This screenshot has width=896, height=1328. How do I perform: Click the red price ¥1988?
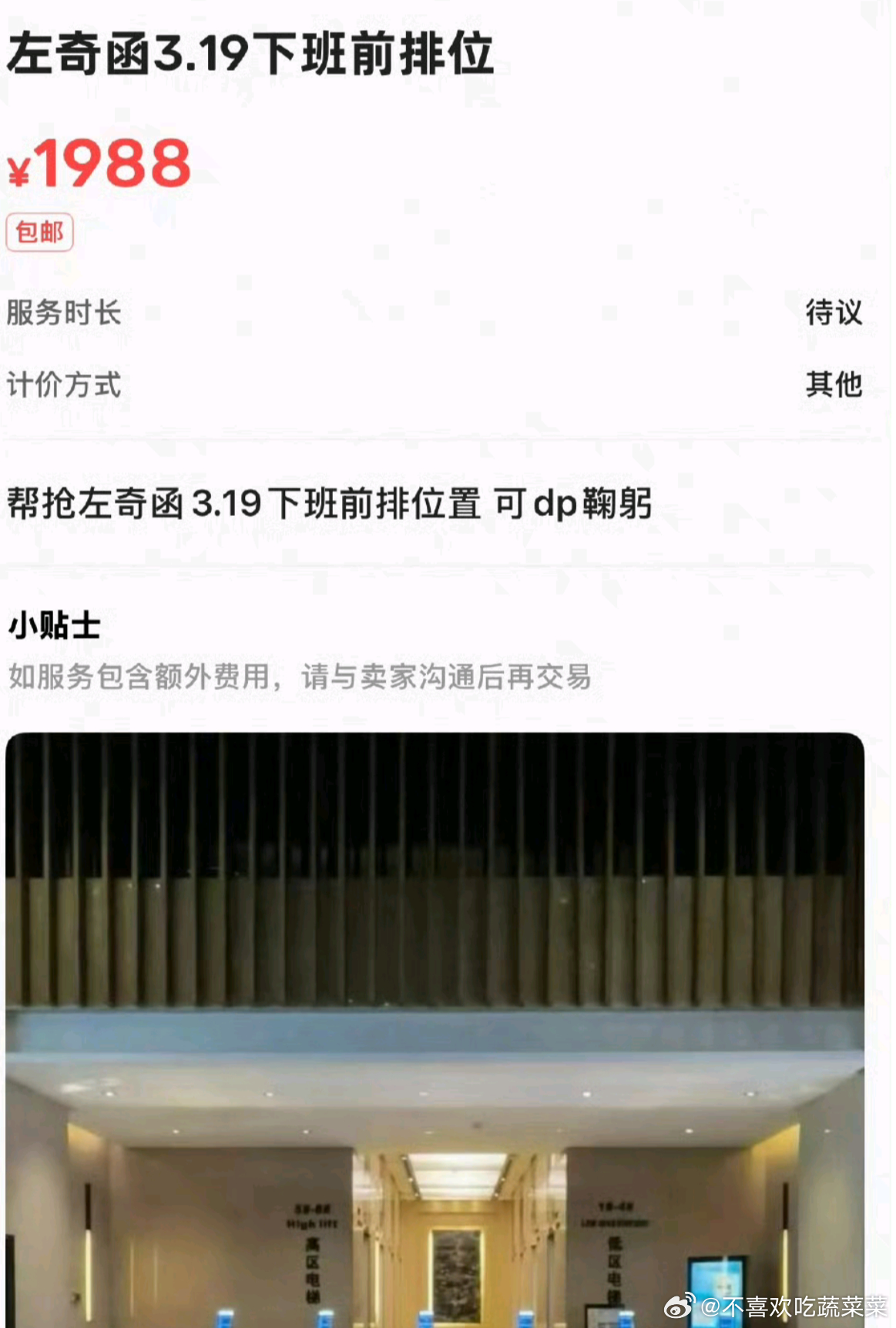point(96,162)
